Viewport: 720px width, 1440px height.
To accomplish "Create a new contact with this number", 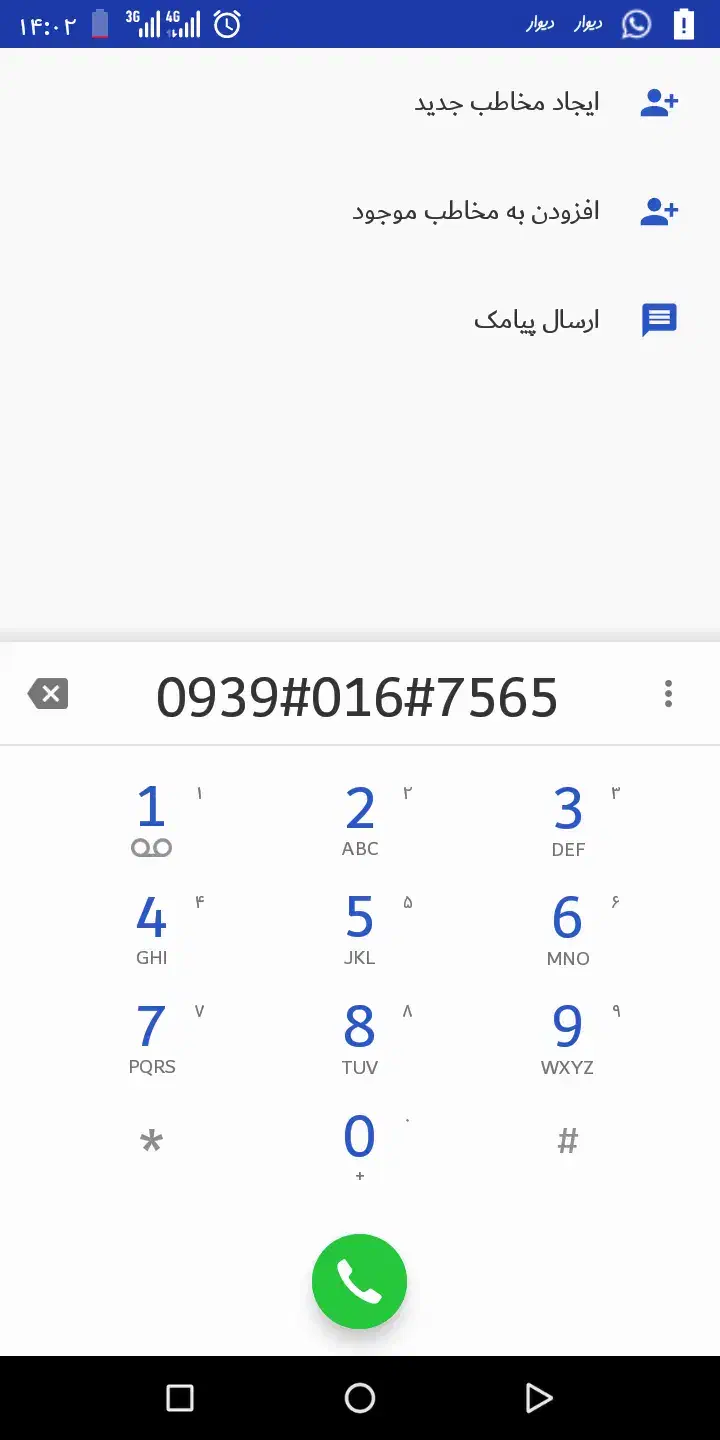I will pyautogui.click(x=360, y=103).
